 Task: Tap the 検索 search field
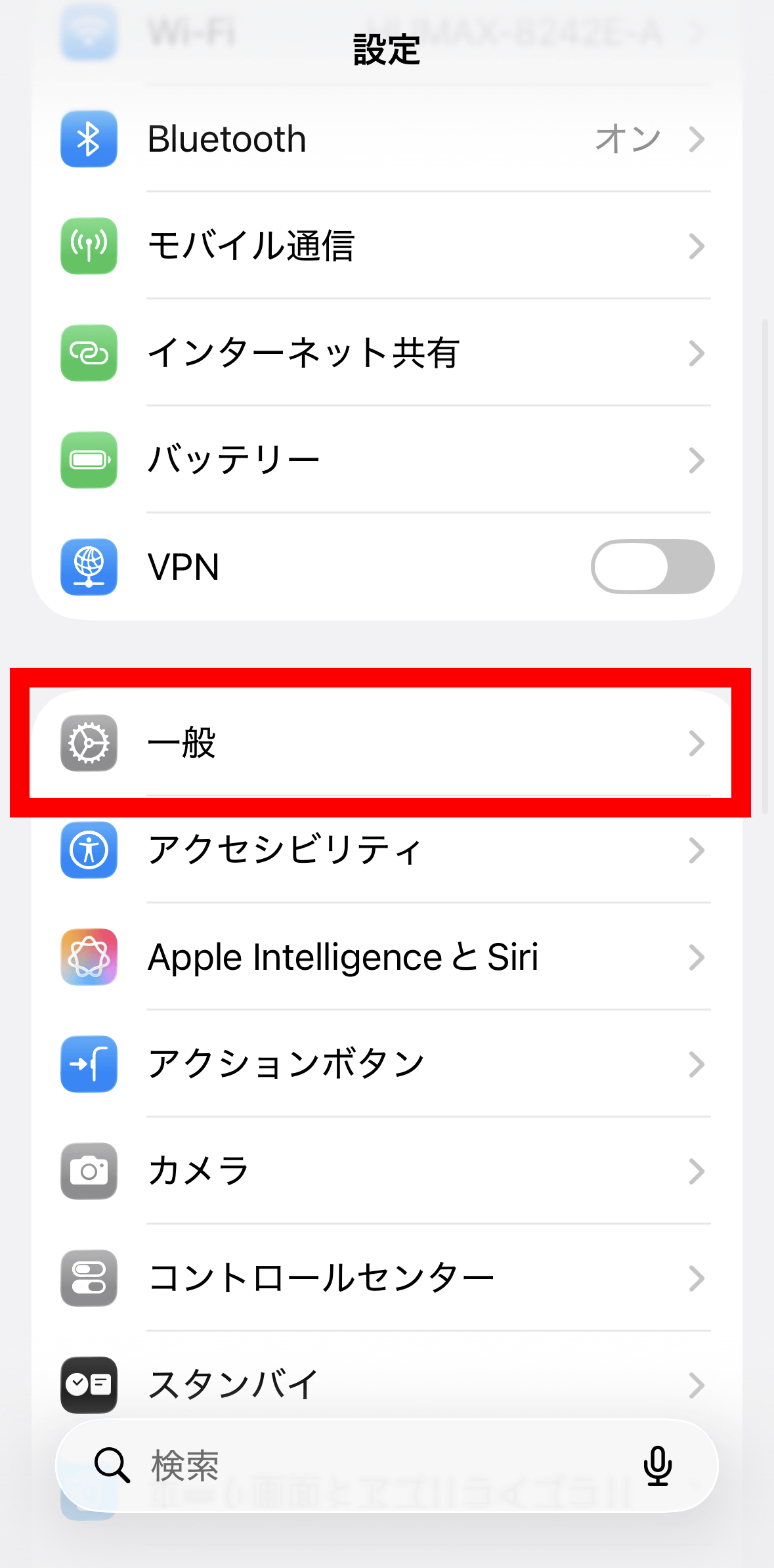361,1466
